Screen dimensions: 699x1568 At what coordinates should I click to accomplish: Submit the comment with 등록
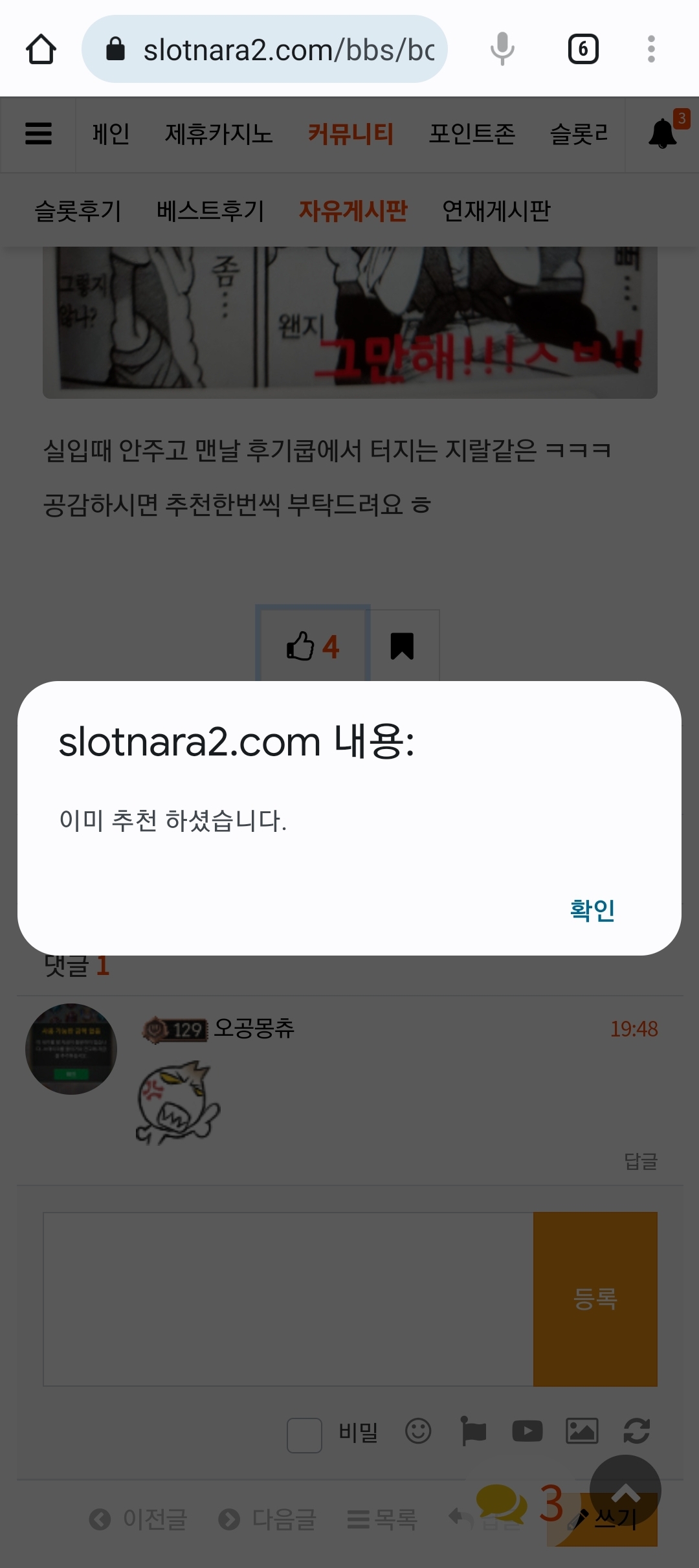[595, 1299]
